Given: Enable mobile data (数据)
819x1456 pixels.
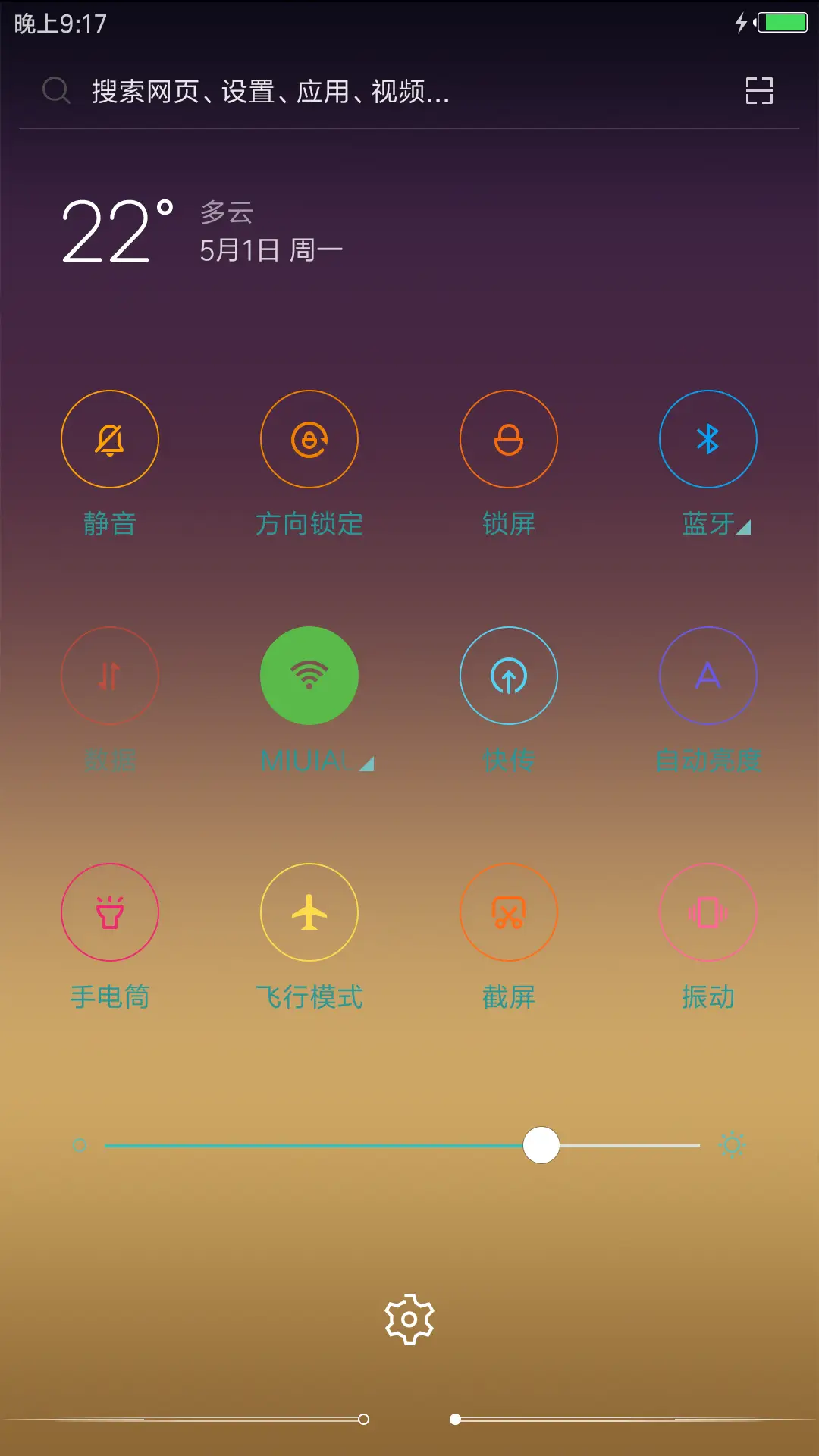Looking at the screenshot, I should click(110, 676).
